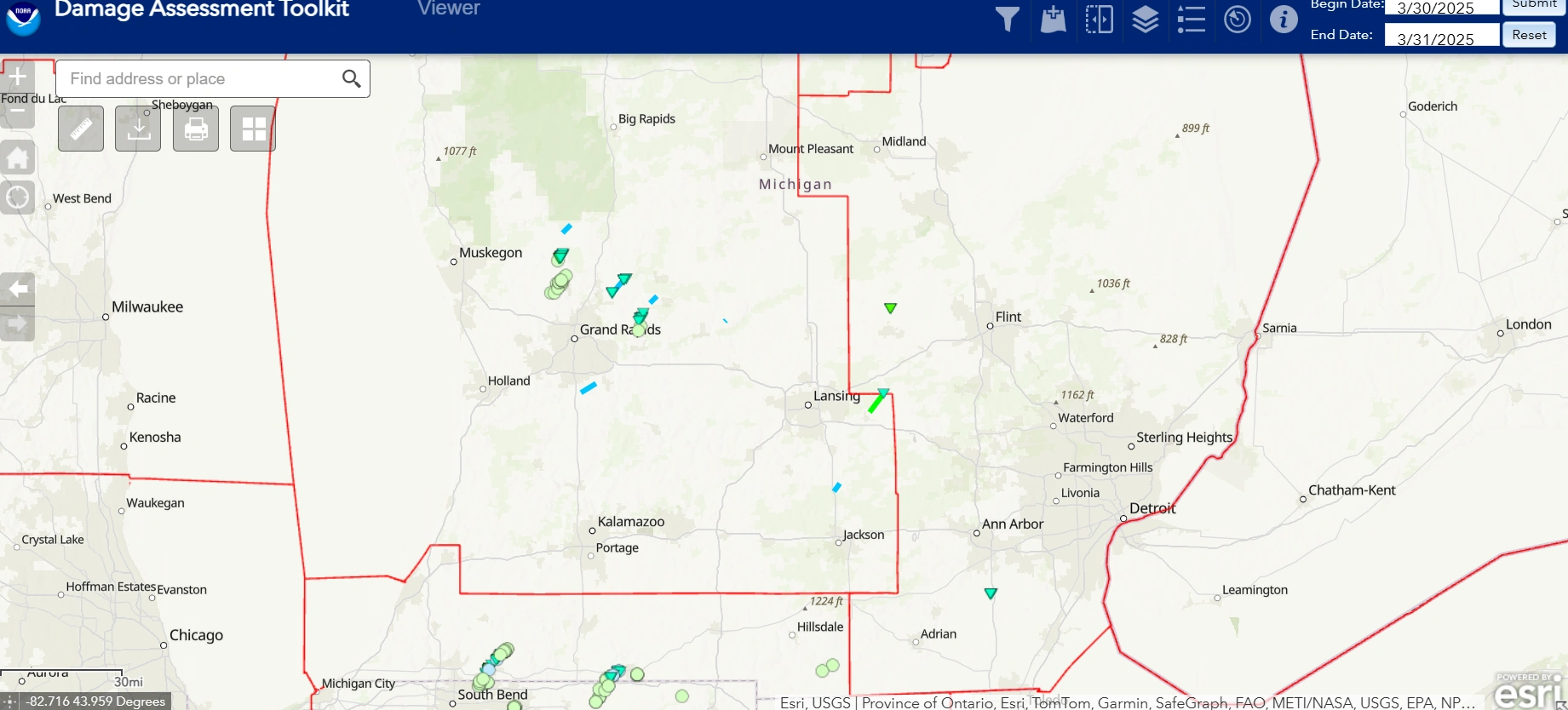
Task: Open the download data tool
Action: pyautogui.click(x=138, y=129)
